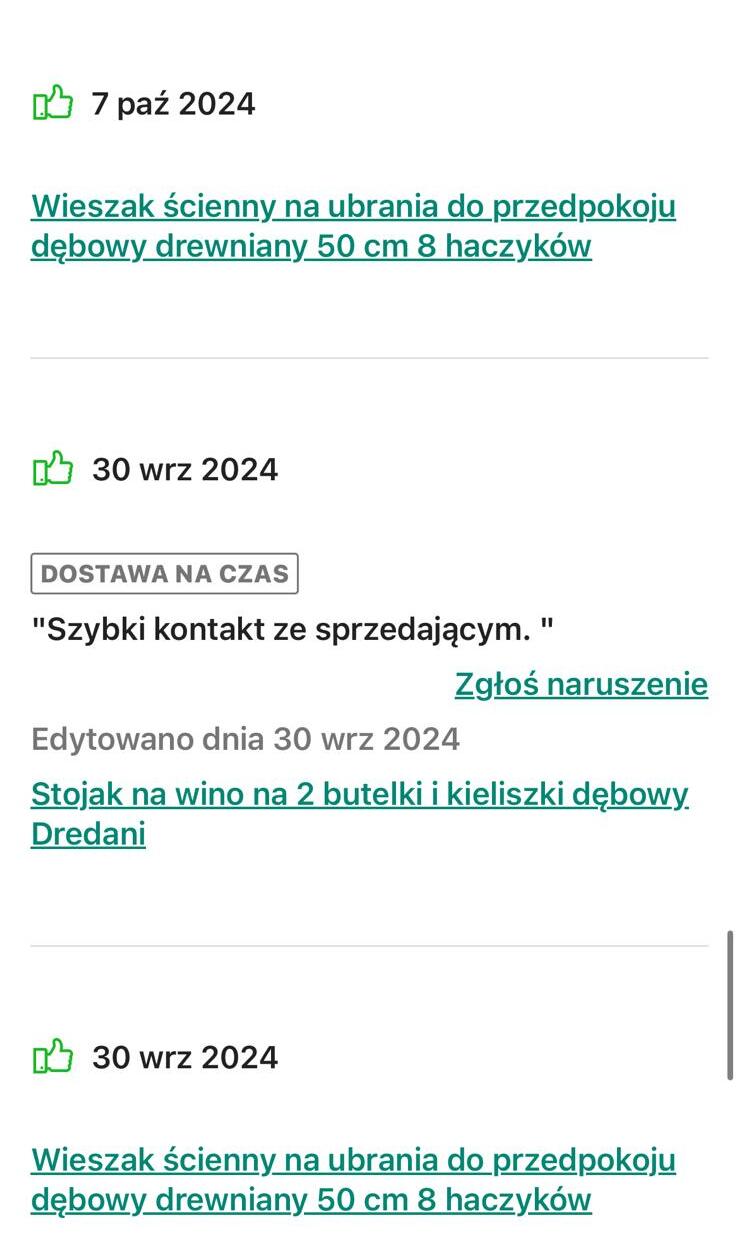Click the divider line below the first review

point(370,356)
